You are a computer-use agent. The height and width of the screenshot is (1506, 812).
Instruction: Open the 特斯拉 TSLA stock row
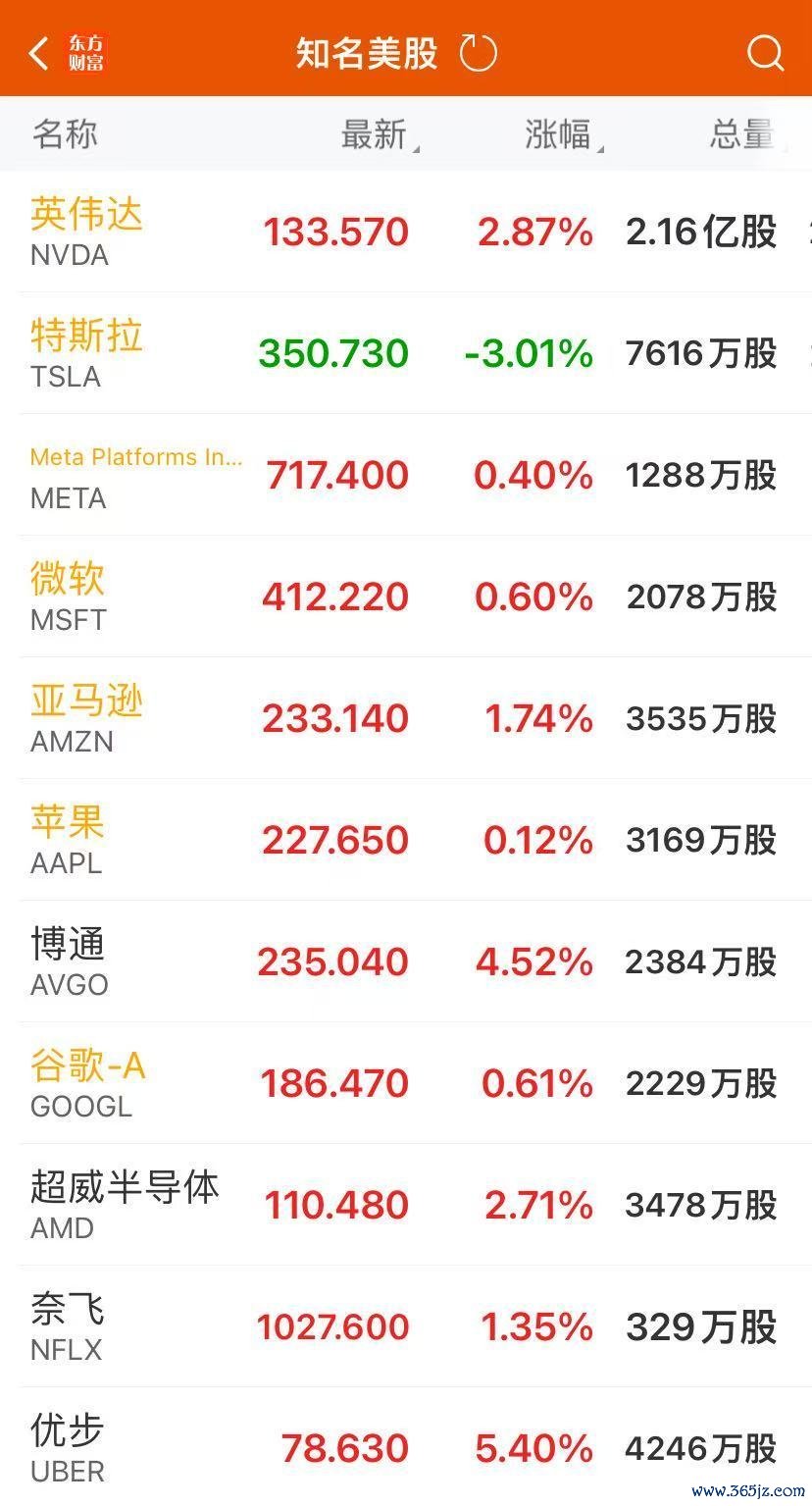pos(406,353)
